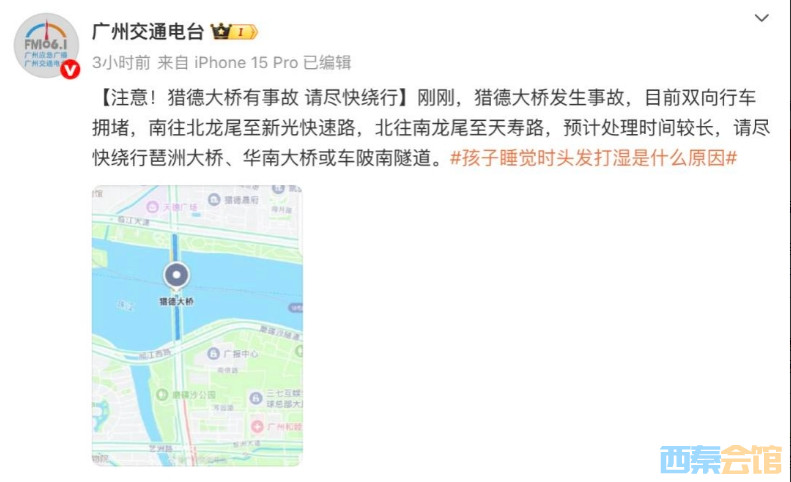View the 猎德大桥 map image
The width and height of the screenshot is (791, 482).
click(x=197, y=325)
